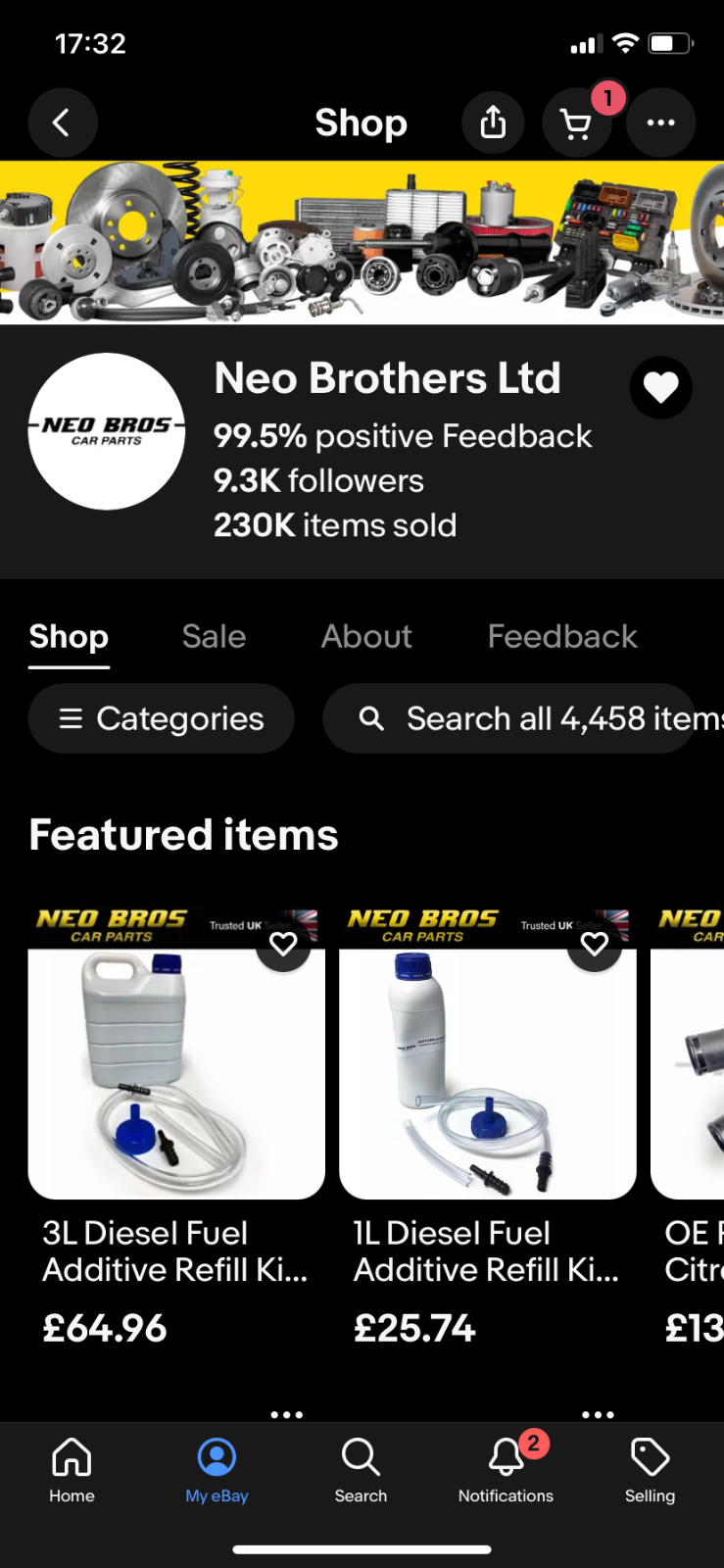Open the Feedback tab
Screen dimensions: 724x1568
pos(562,637)
